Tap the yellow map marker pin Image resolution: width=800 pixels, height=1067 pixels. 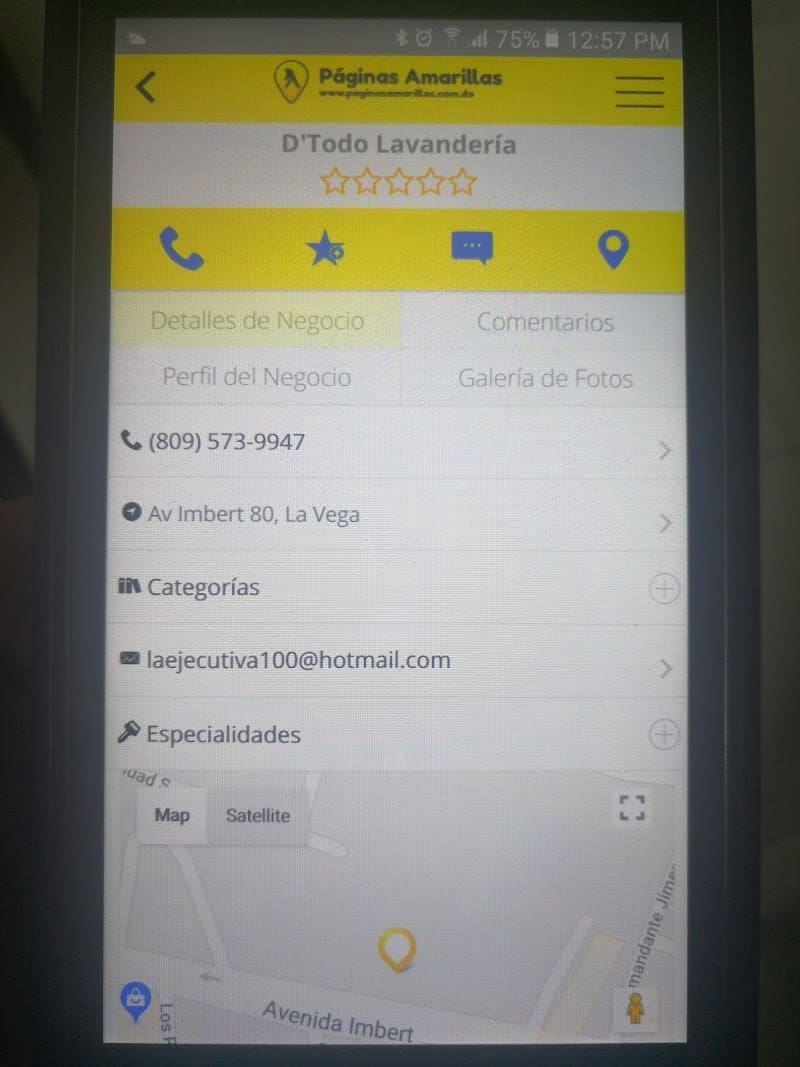(397, 948)
